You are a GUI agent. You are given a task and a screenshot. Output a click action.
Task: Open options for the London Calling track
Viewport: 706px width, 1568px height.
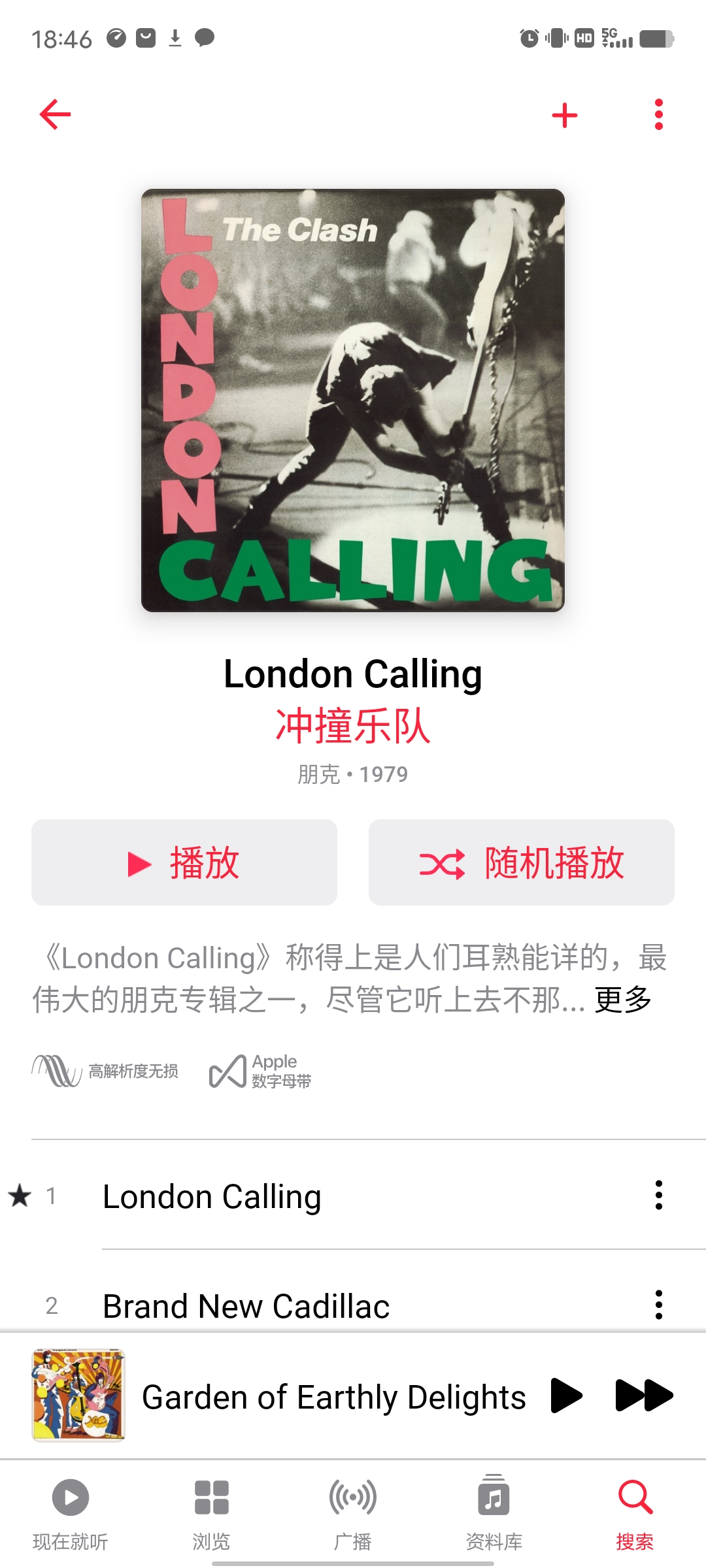658,1196
